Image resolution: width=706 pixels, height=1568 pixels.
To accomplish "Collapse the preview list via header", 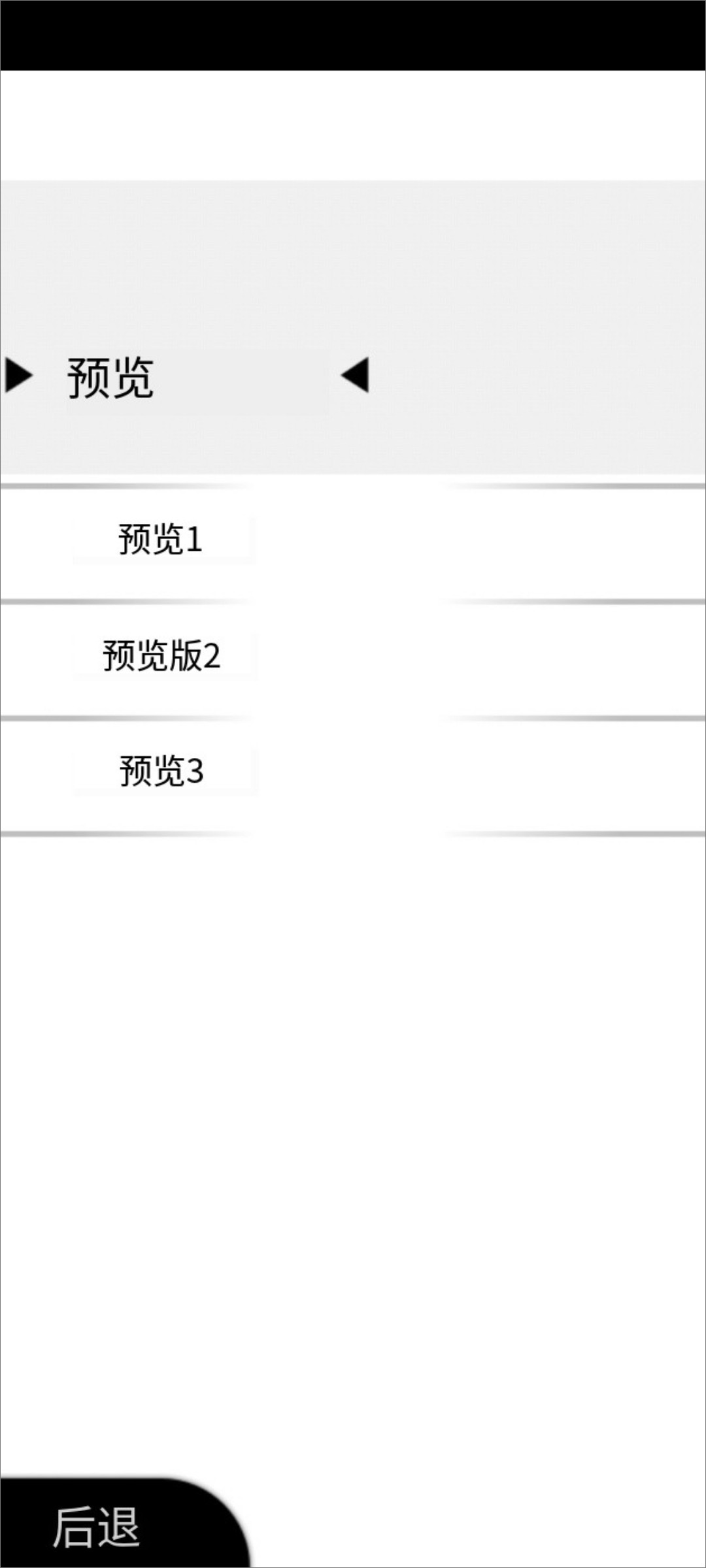I will pyautogui.click(x=111, y=377).
